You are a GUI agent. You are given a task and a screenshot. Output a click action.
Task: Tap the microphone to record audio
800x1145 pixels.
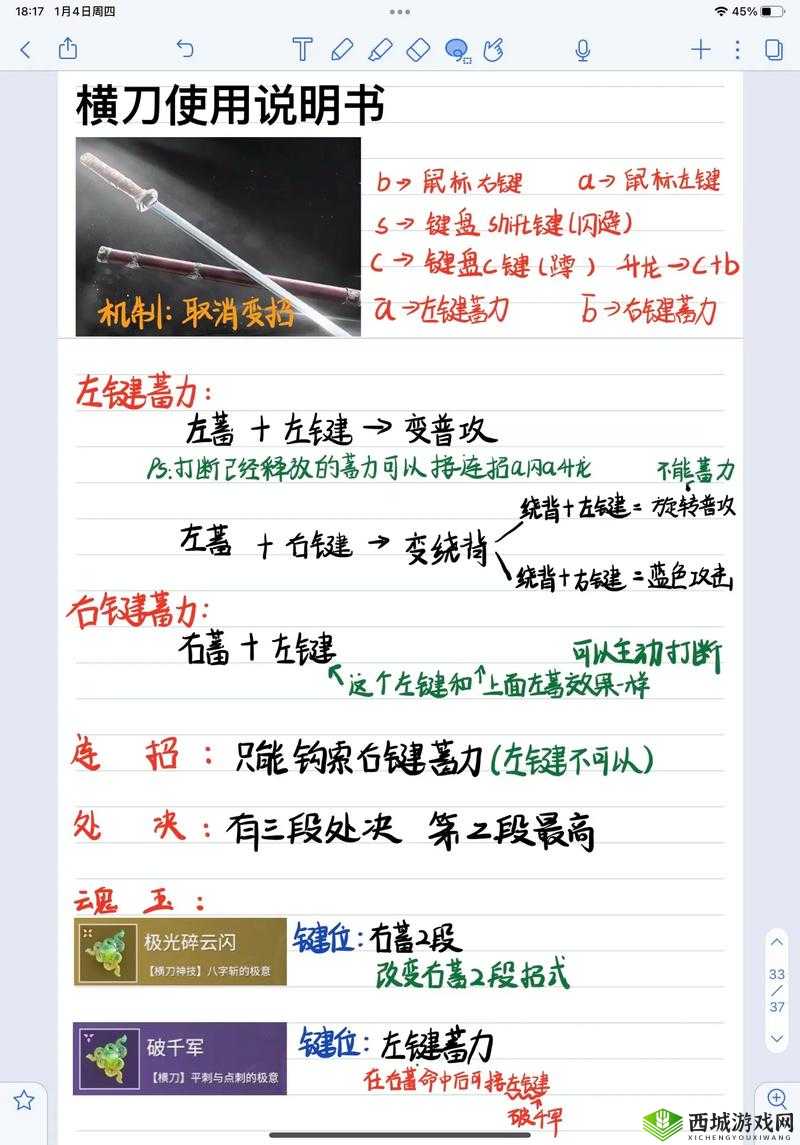coord(580,48)
